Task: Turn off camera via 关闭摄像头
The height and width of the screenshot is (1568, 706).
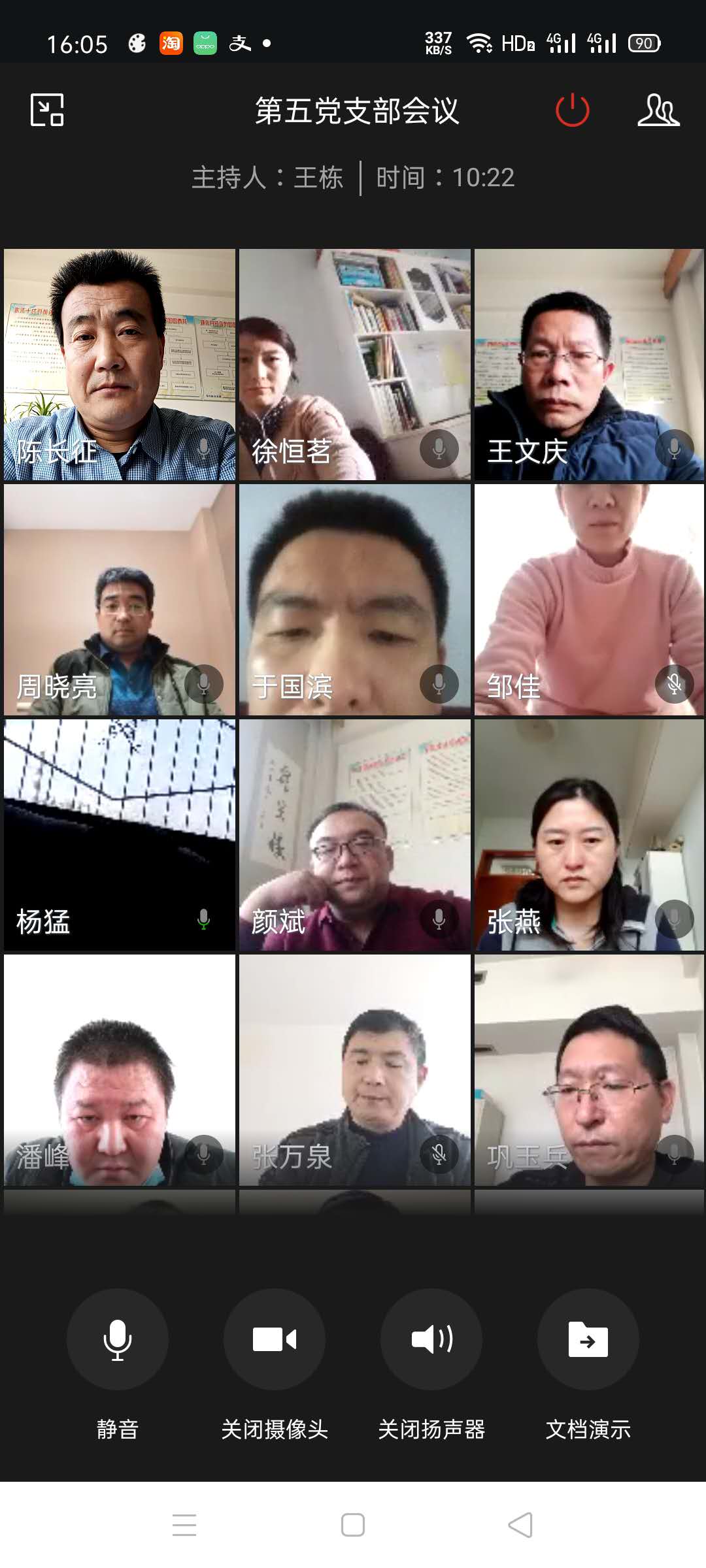Action: click(275, 1339)
